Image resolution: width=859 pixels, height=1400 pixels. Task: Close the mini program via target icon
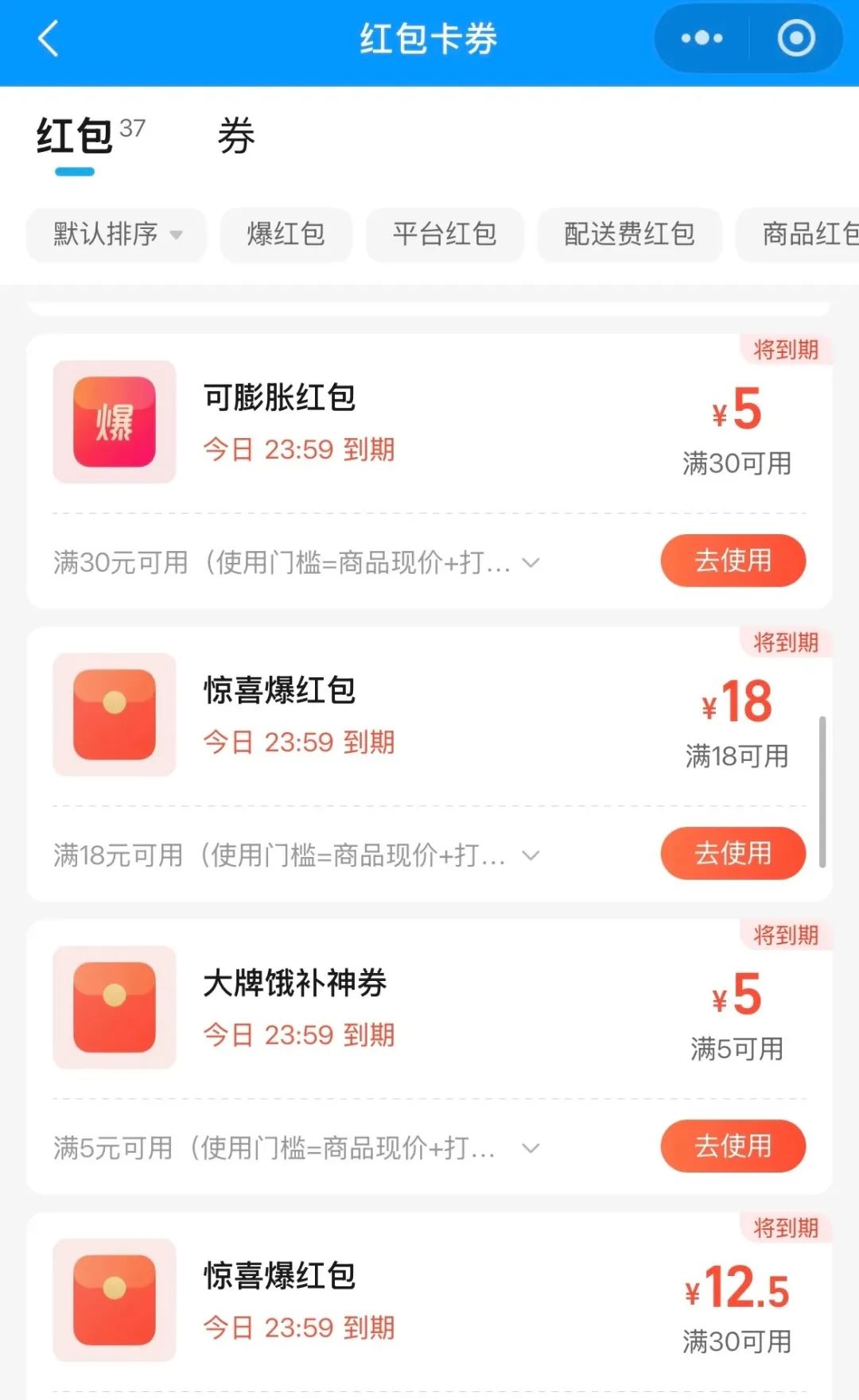pyautogui.click(x=795, y=38)
